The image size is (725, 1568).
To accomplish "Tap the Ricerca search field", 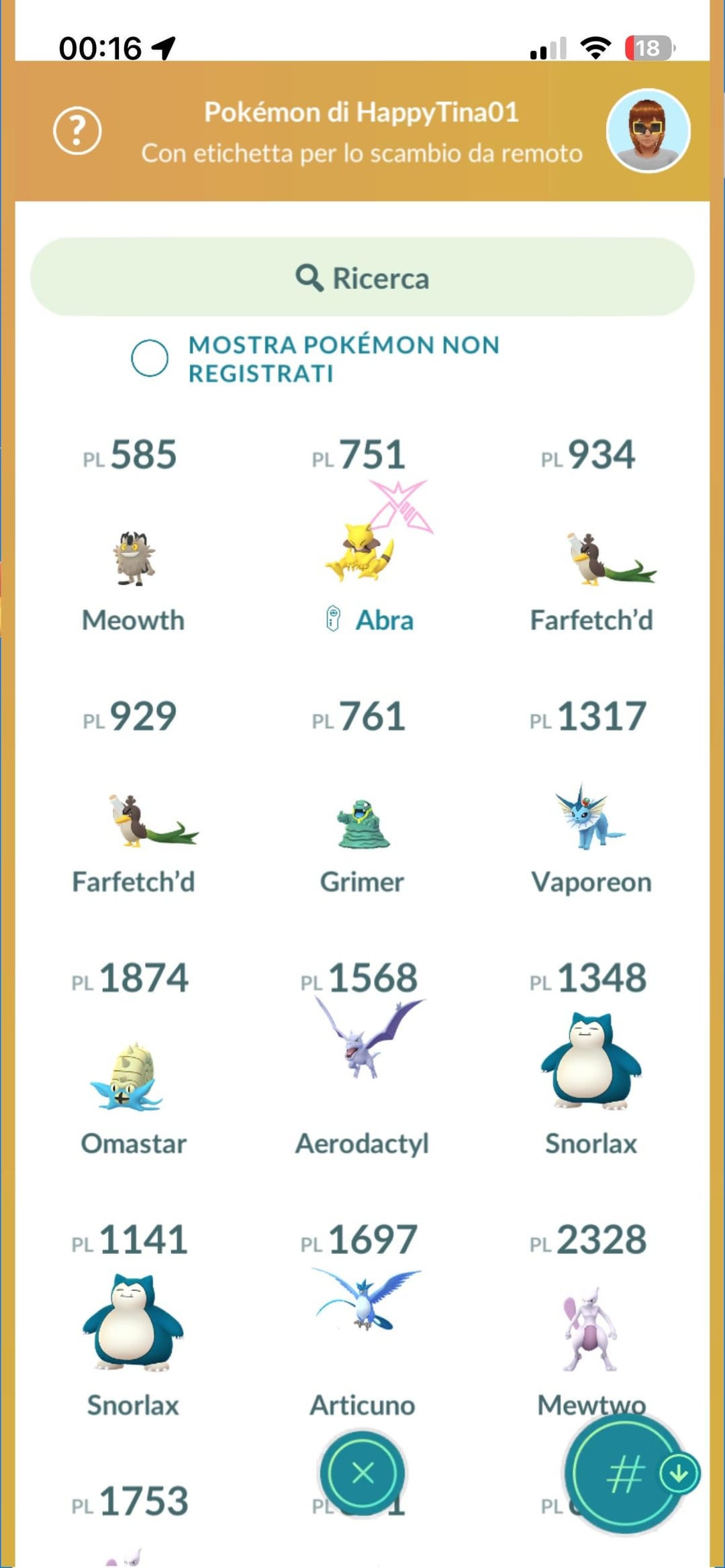I will (x=362, y=277).
